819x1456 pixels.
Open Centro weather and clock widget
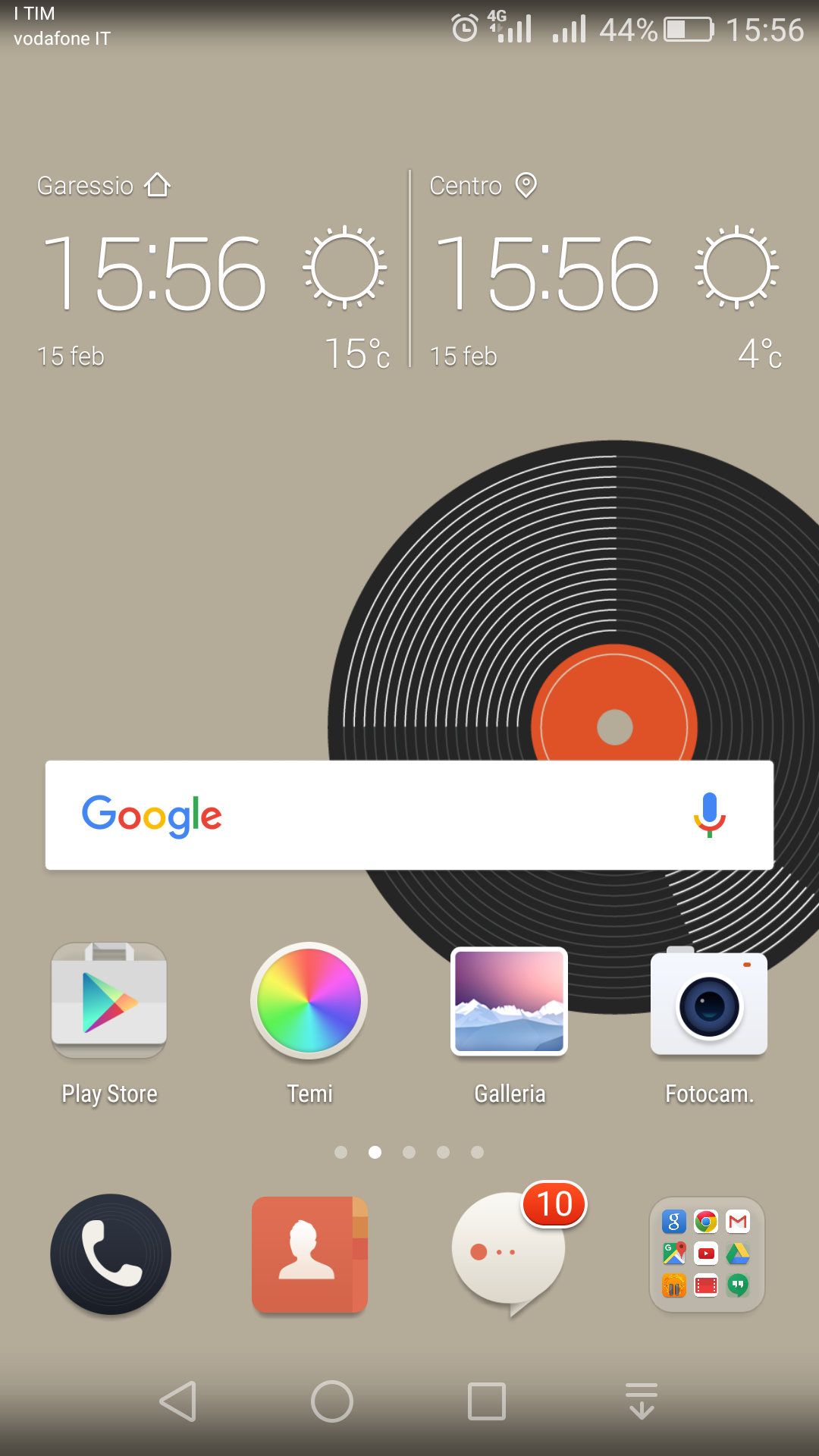pos(607,271)
